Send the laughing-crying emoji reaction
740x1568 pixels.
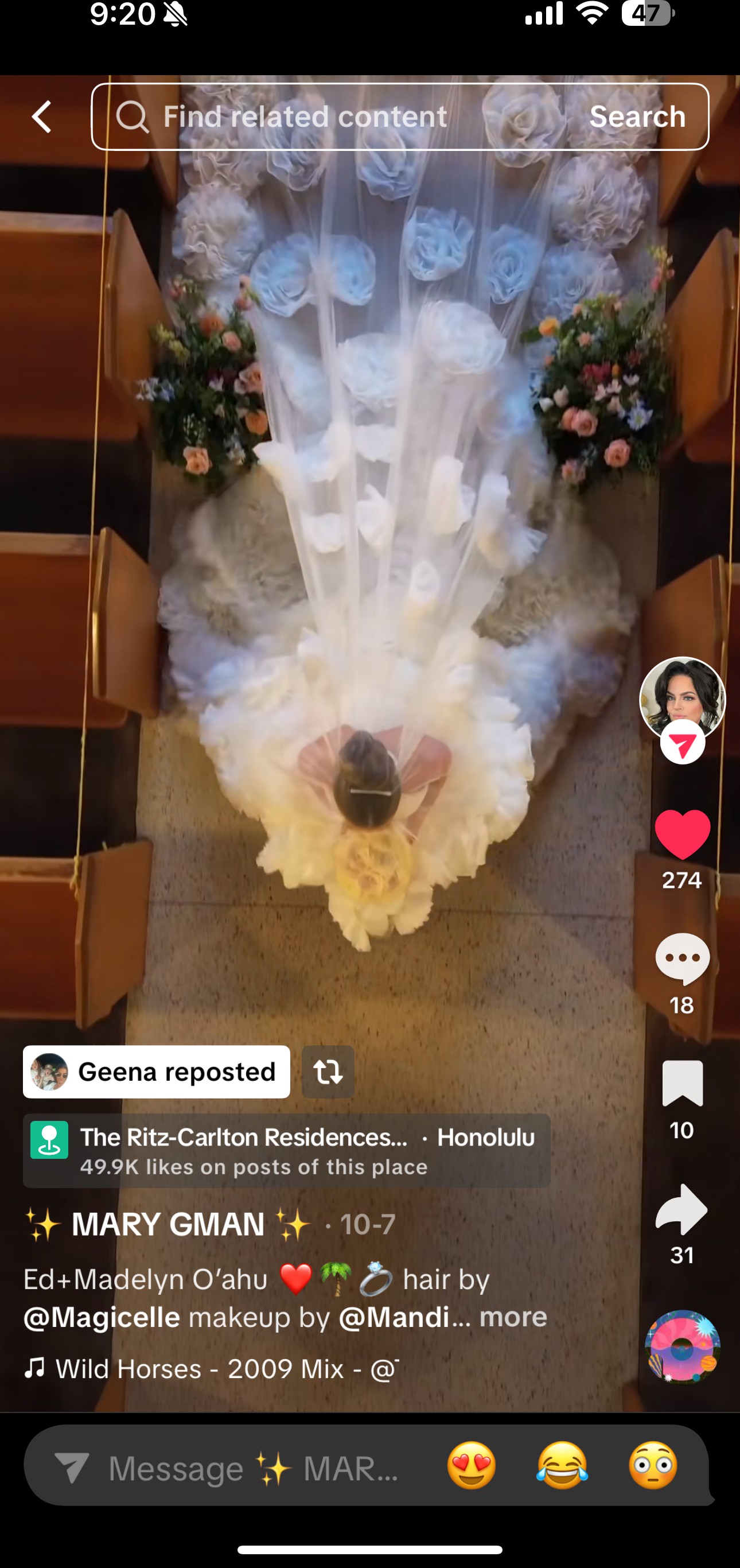point(562,1466)
